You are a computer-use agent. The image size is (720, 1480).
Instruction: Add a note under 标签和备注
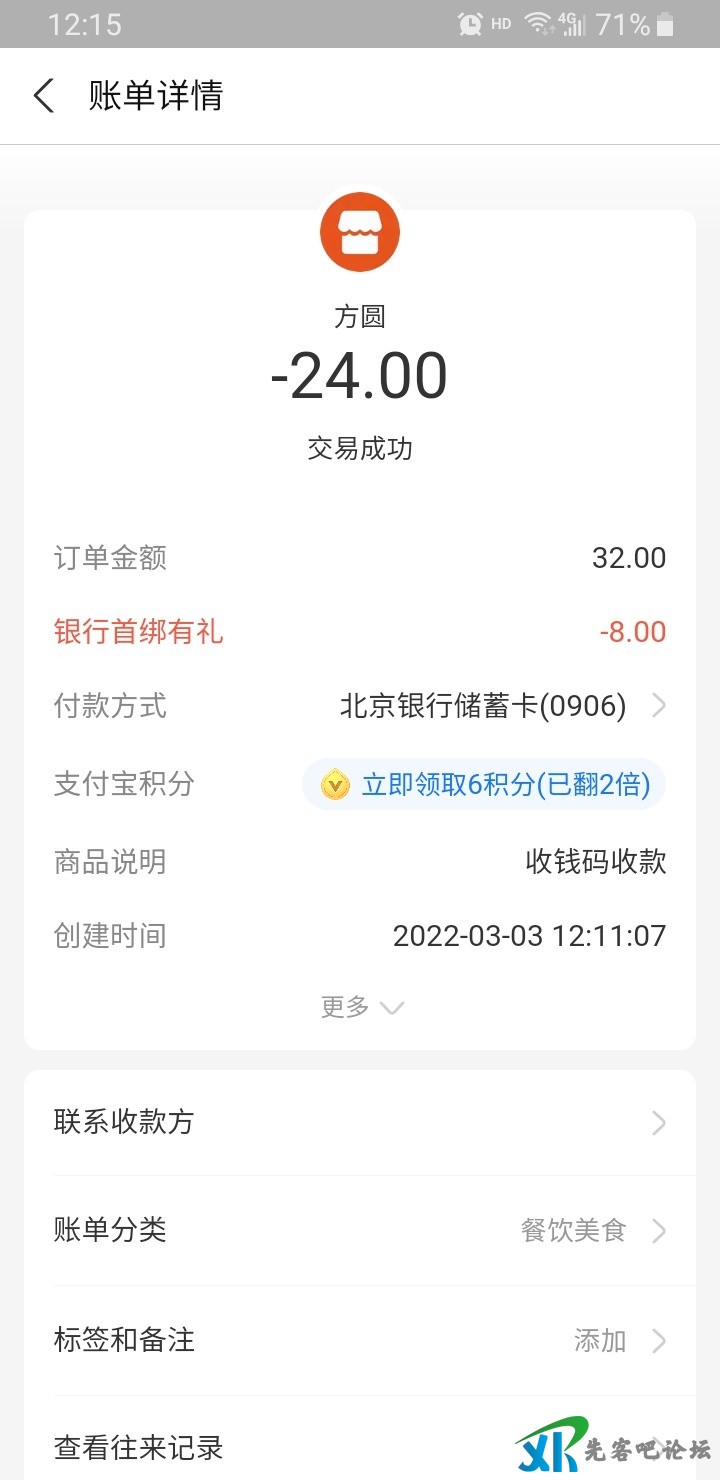(360, 1340)
